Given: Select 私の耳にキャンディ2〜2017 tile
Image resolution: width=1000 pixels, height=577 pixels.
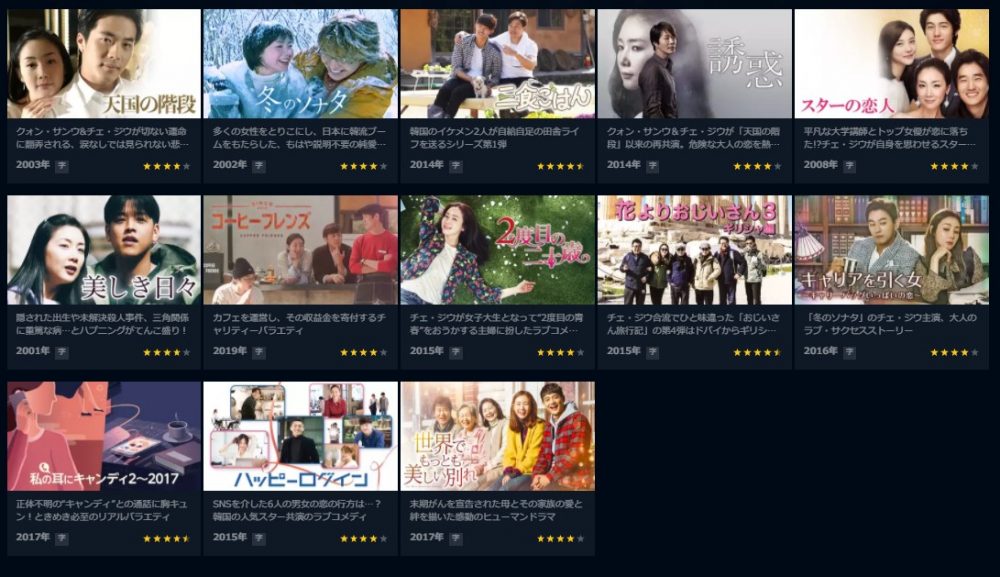Looking at the screenshot, I should 104,436.
